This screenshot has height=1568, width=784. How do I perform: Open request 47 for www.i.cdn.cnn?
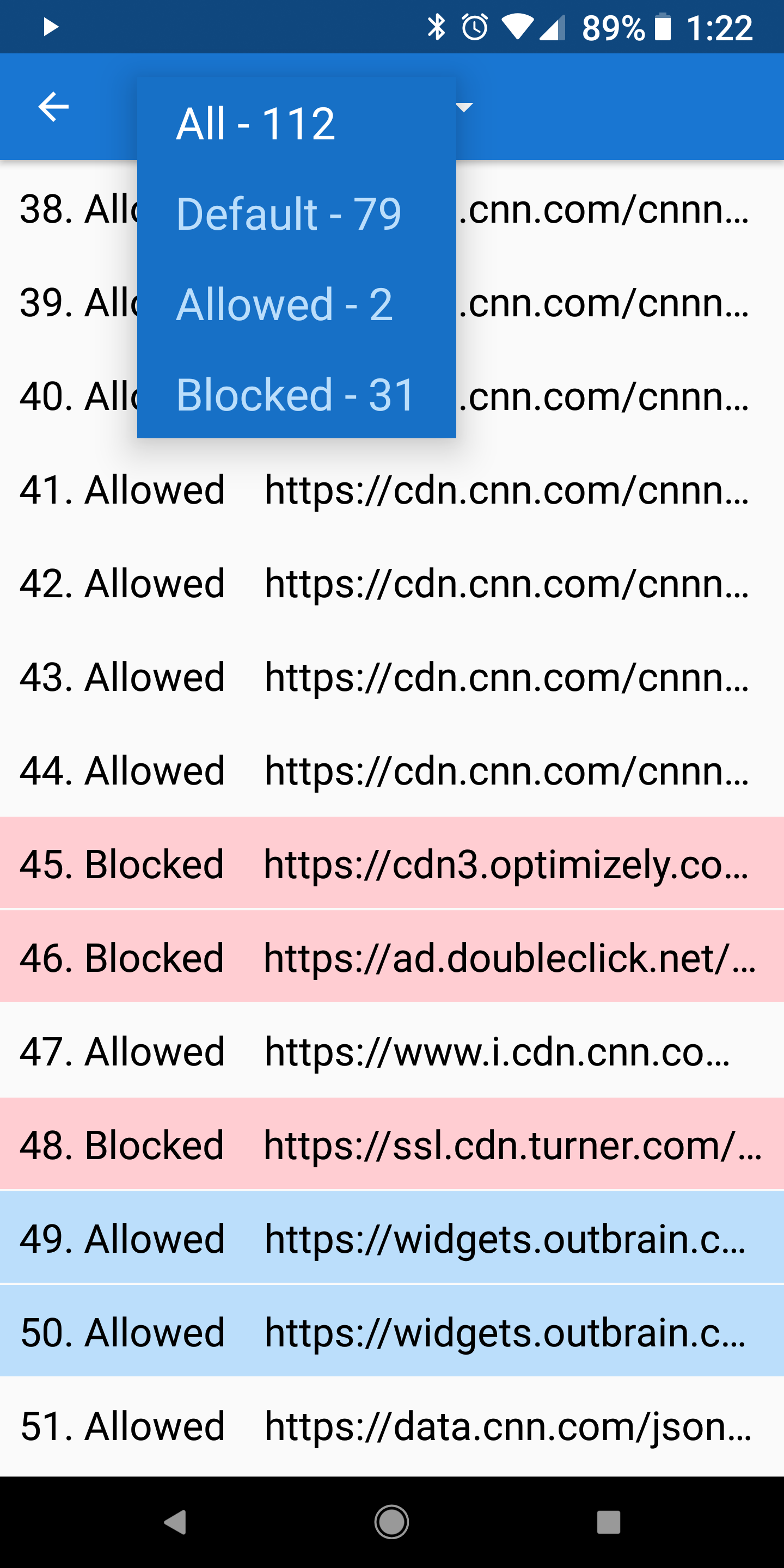point(392,1051)
